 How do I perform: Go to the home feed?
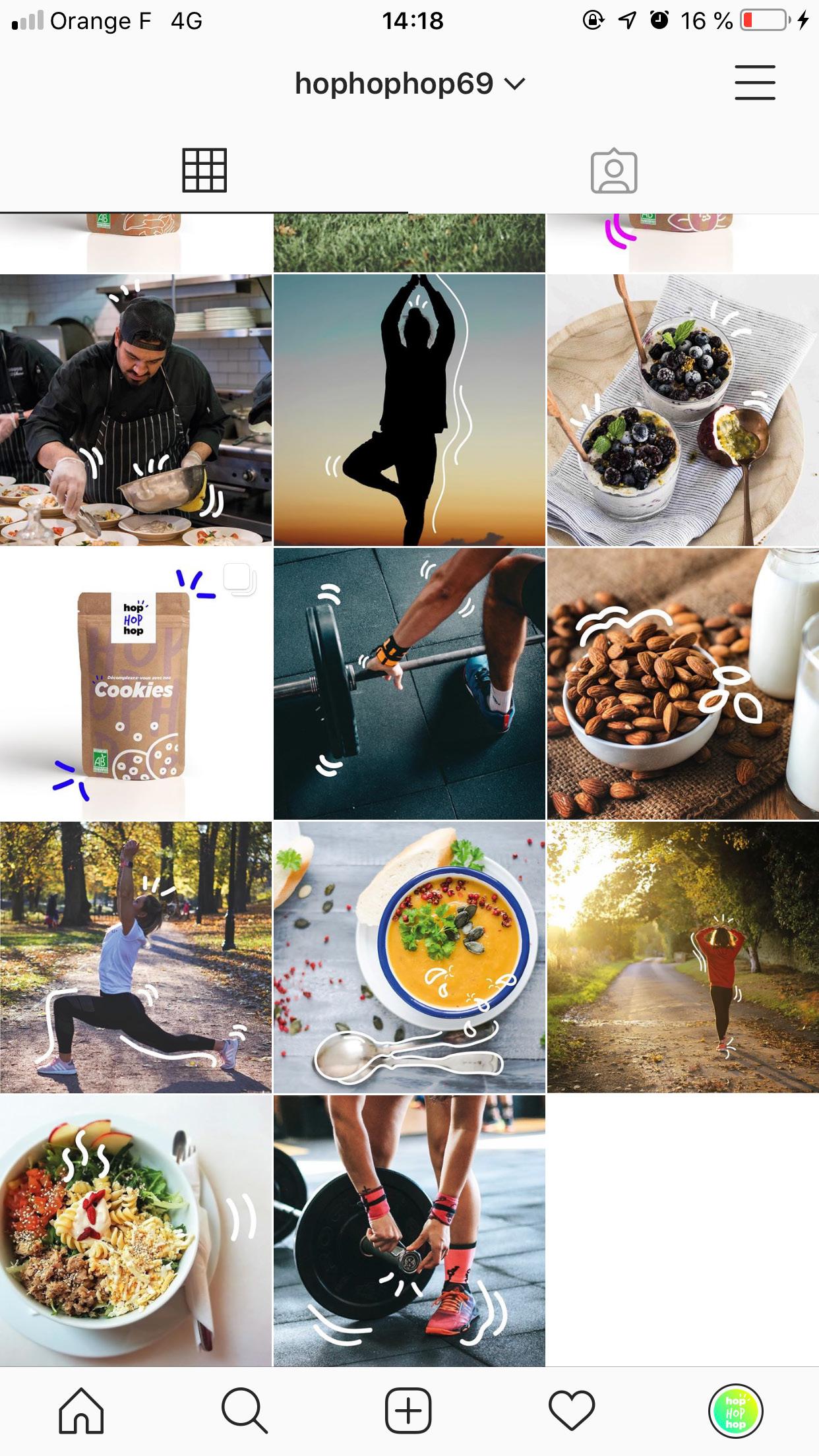point(81,1410)
